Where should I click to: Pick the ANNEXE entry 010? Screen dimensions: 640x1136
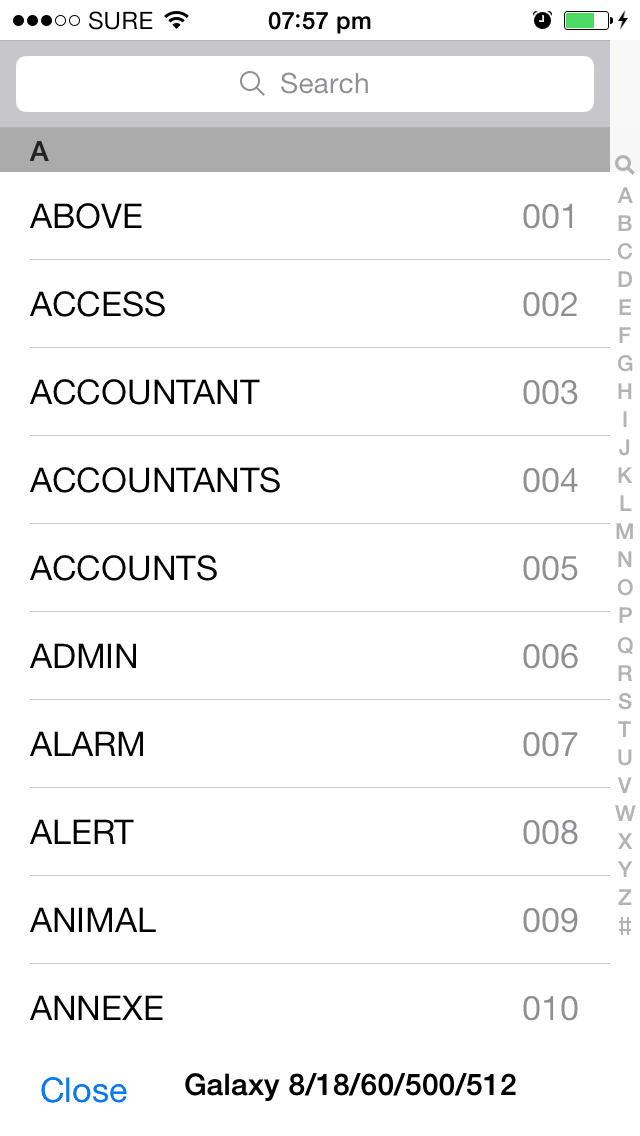(304, 1008)
